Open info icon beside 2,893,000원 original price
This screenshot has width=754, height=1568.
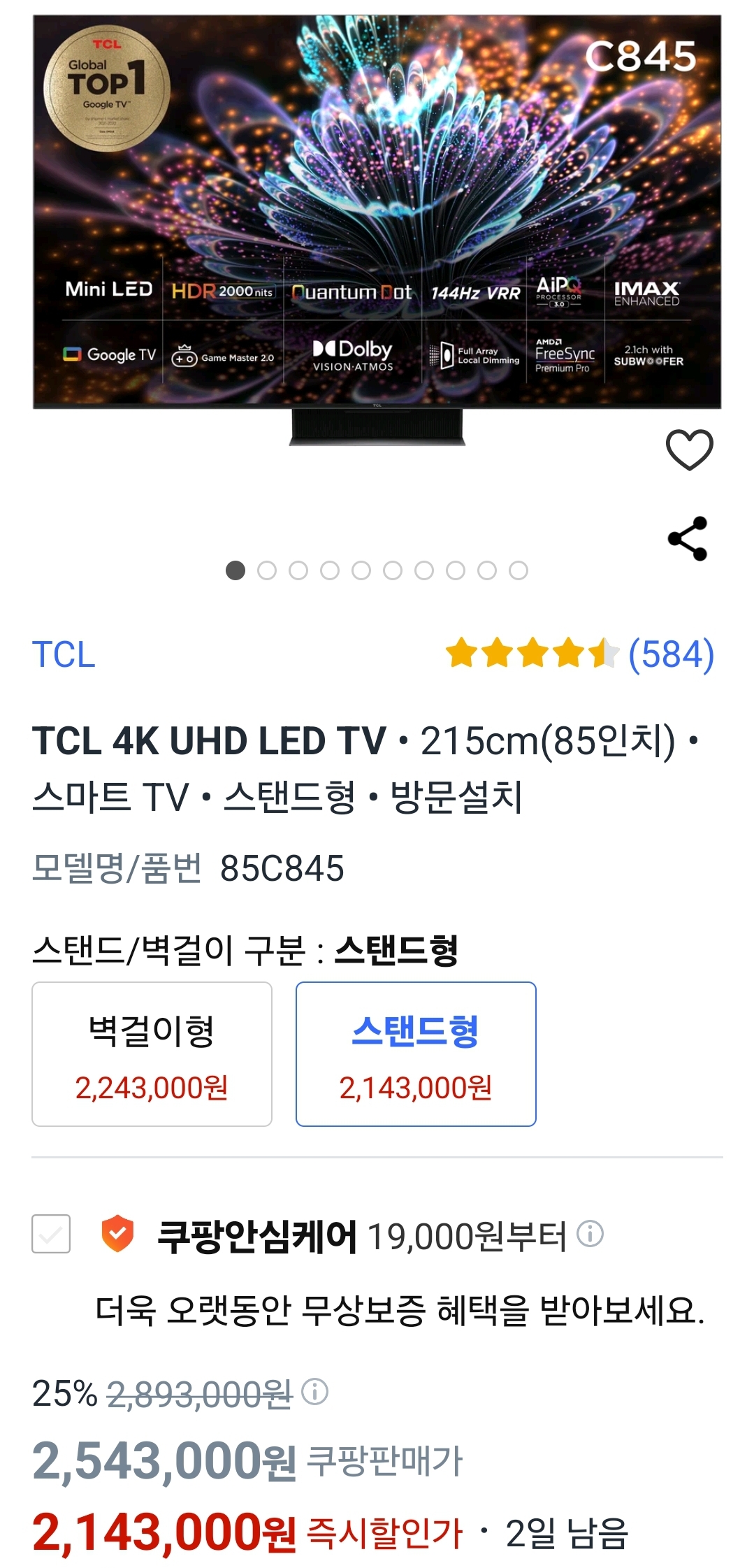coord(314,1392)
